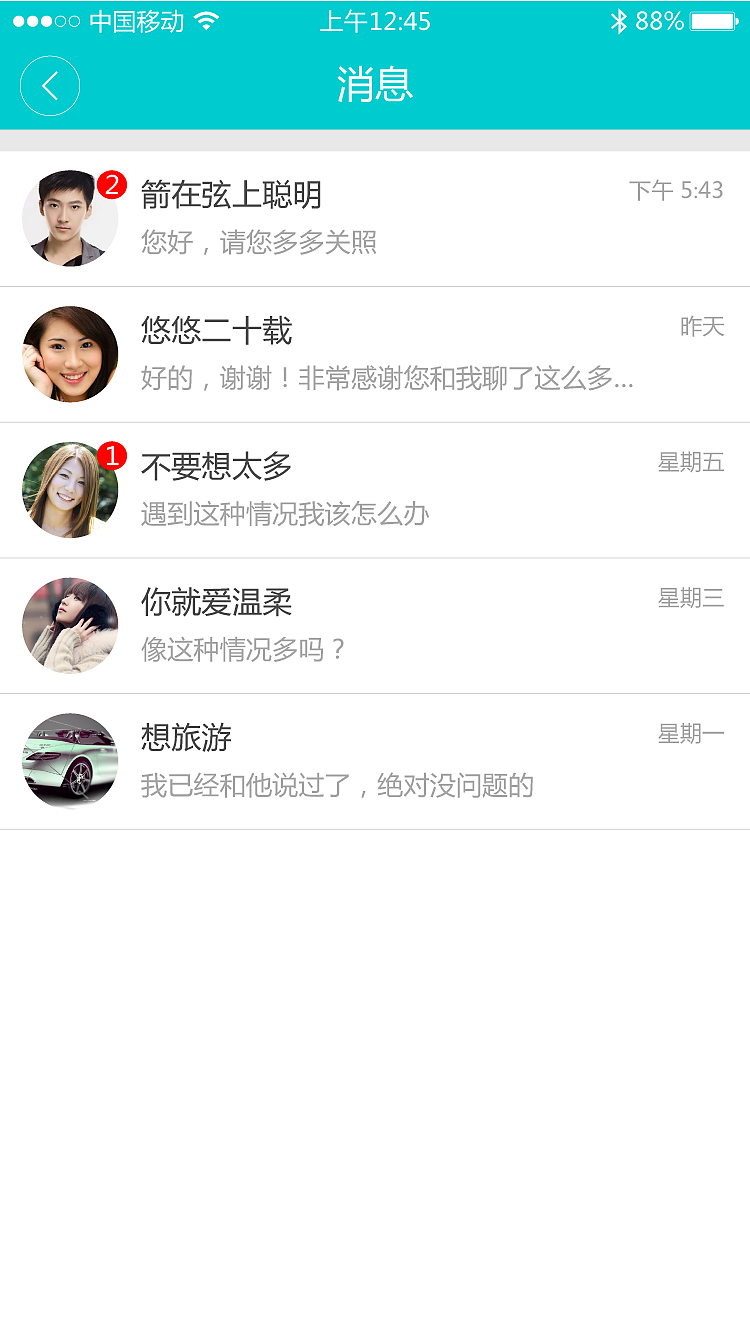Tap the red badge on 不要想太多
Image resolution: width=750 pixels, height=1334 pixels.
click(113, 455)
